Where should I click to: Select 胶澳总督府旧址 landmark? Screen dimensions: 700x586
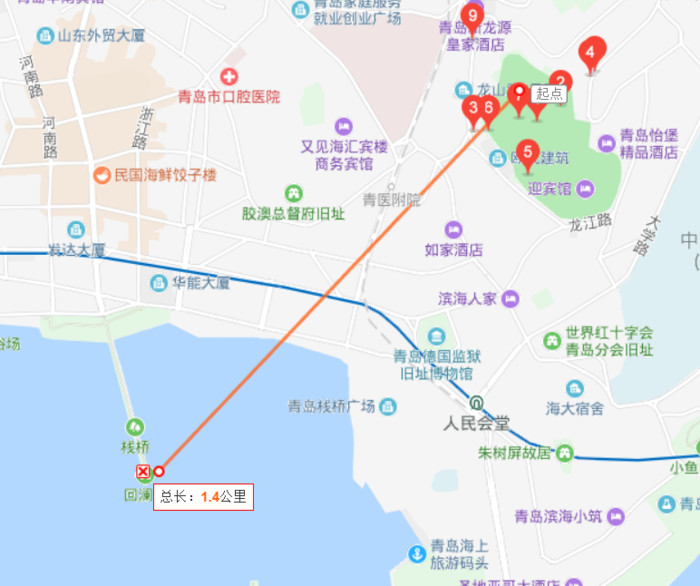tap(293, 192)
